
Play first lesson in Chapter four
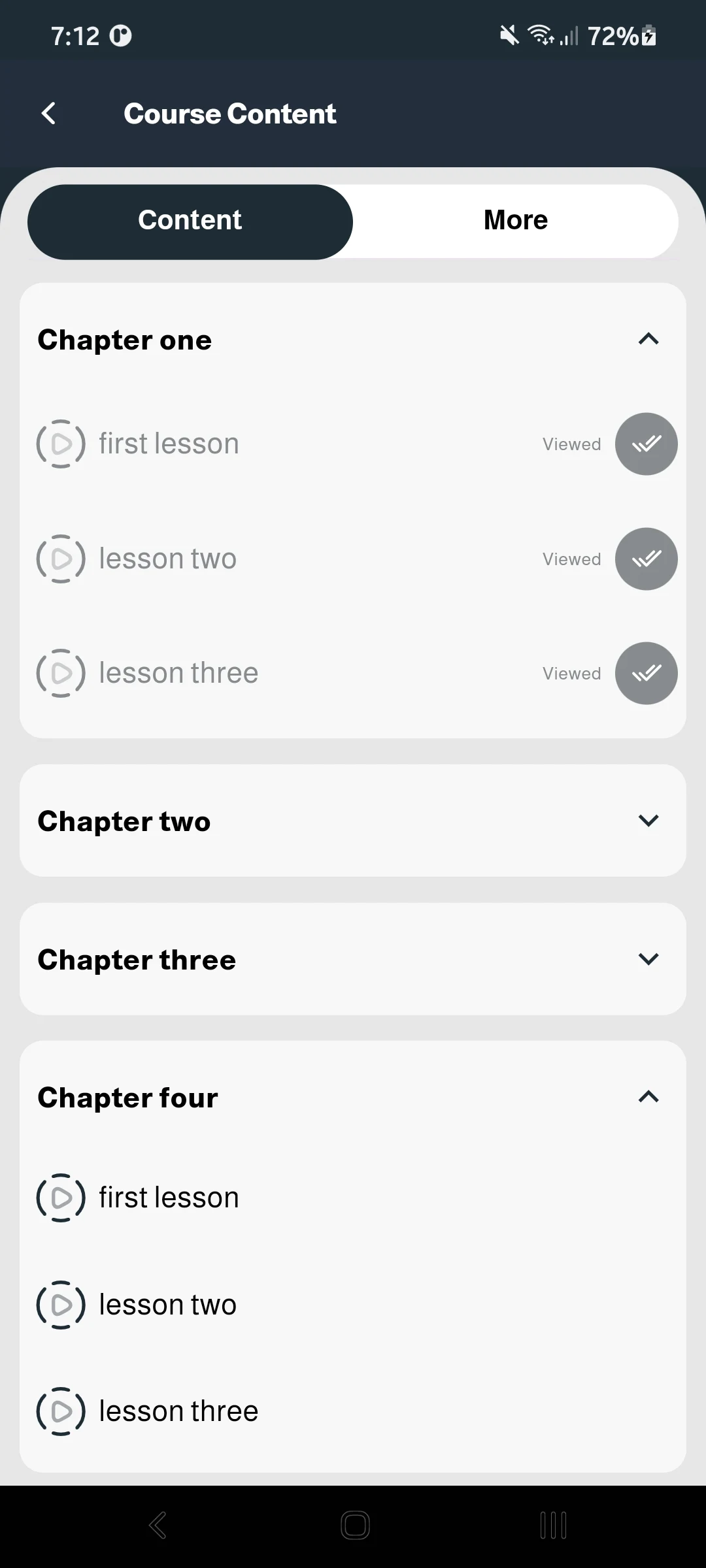click(61, 1198)
